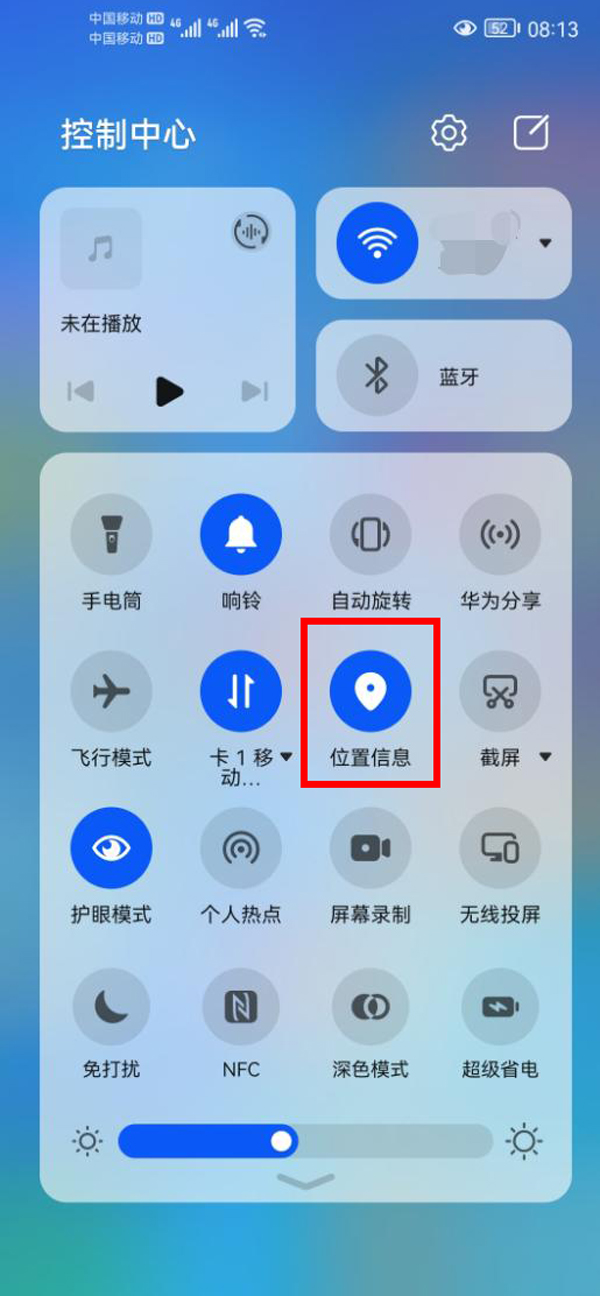600x1296 pixels.
Task: Take a screenshot with 截屏
Action: click(499, 691)
